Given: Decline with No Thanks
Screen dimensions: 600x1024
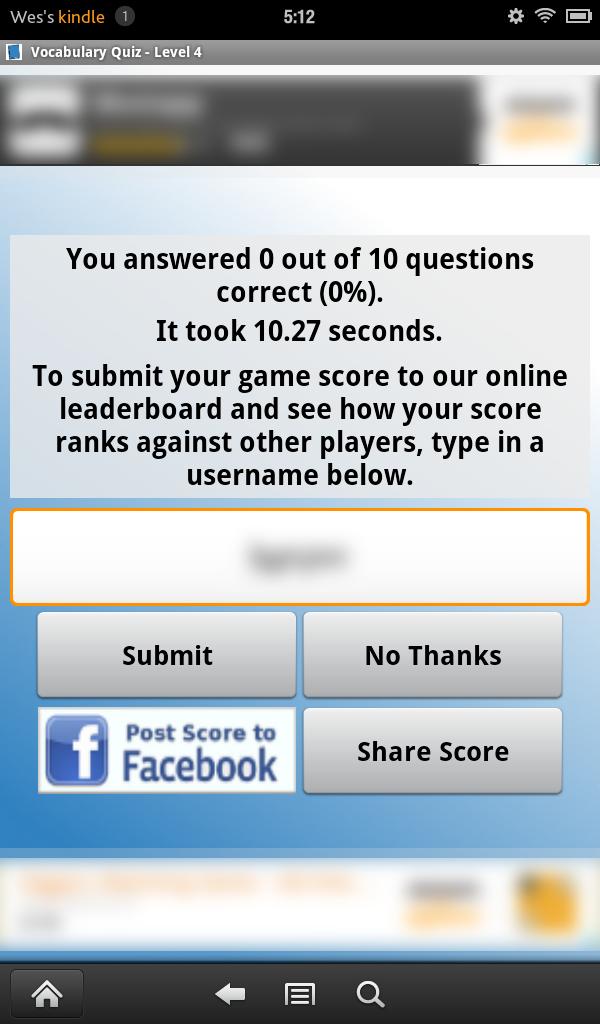Looking at the screenshot, I should [433, 655].
